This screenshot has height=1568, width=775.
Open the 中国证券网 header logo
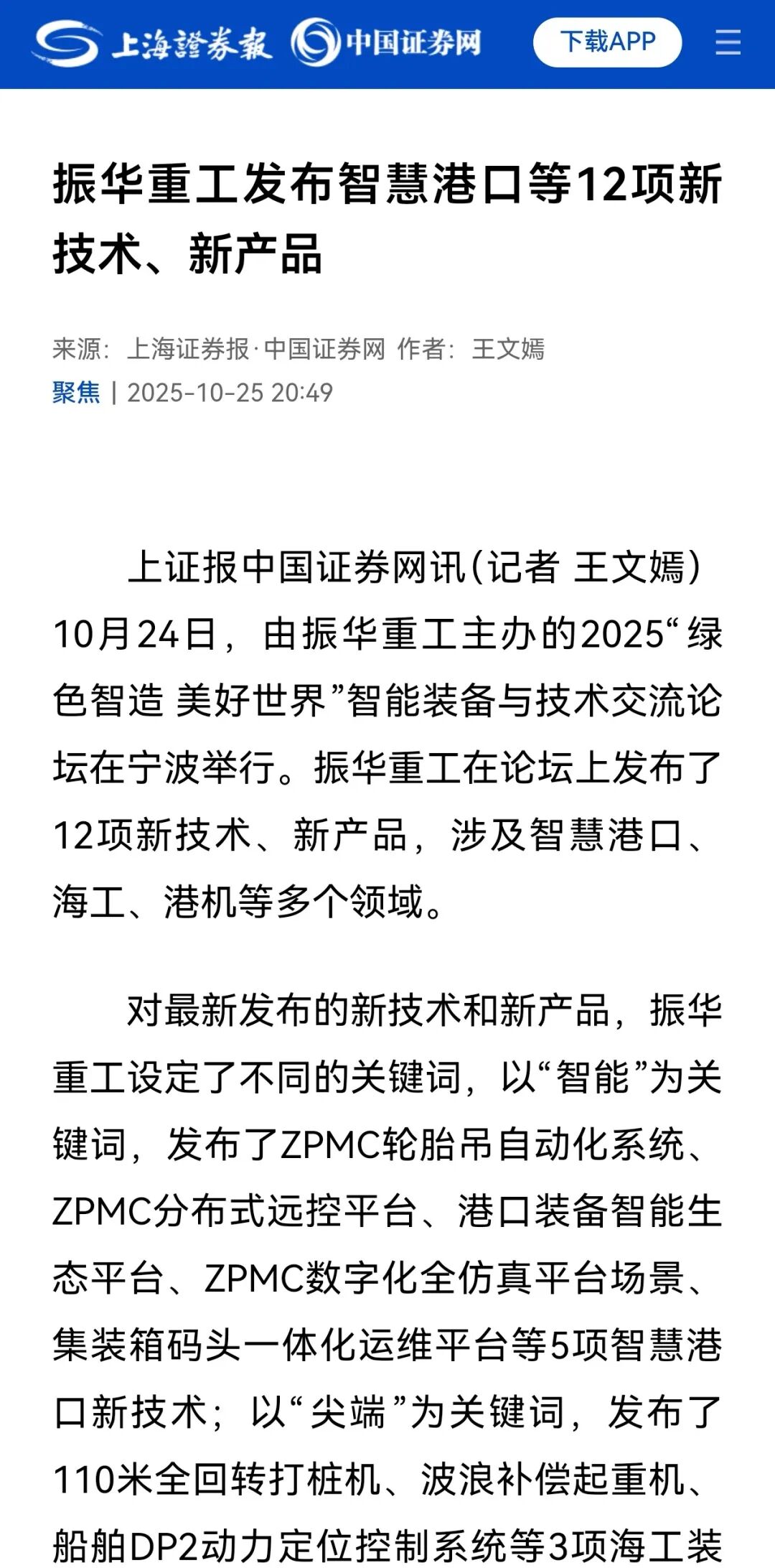[387, 43]
